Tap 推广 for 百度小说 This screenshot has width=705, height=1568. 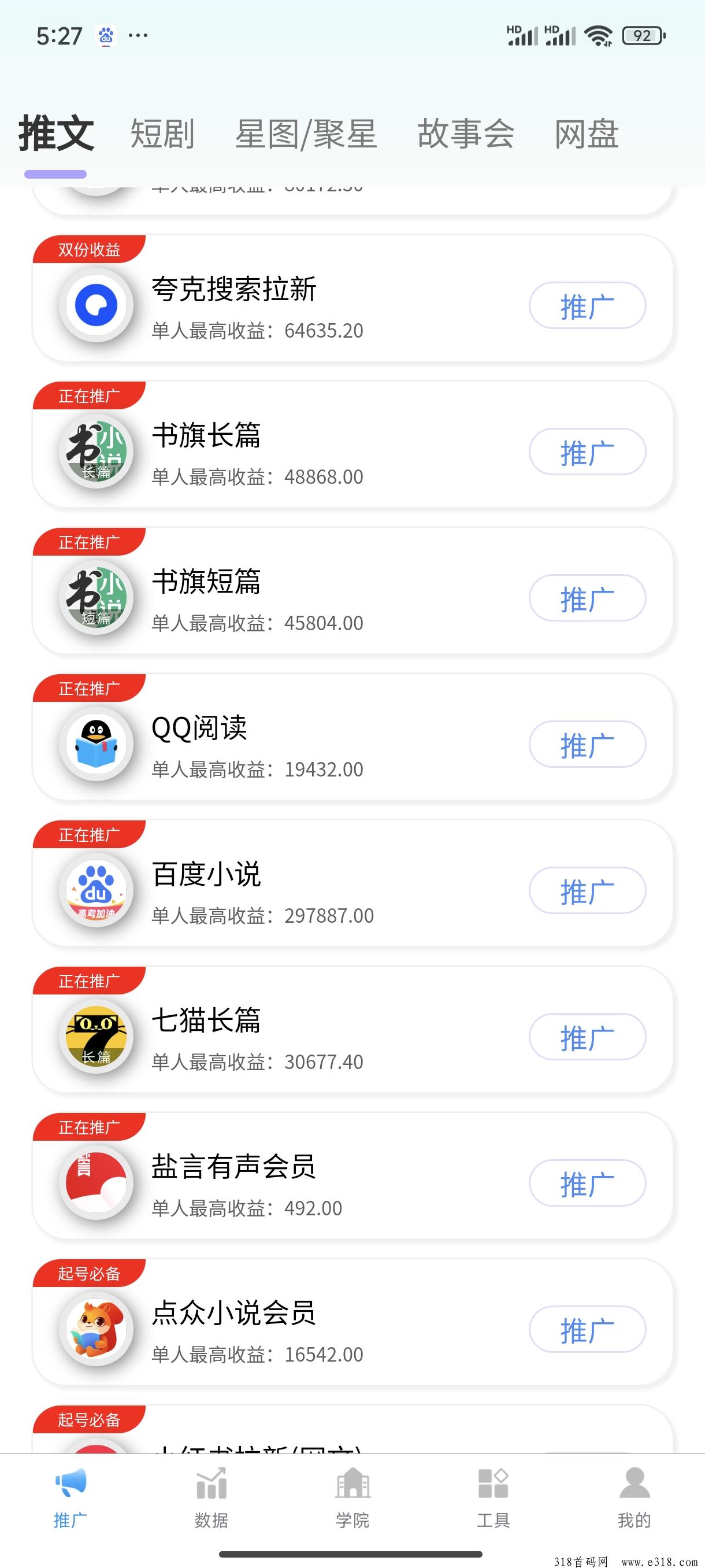[587, 890]
